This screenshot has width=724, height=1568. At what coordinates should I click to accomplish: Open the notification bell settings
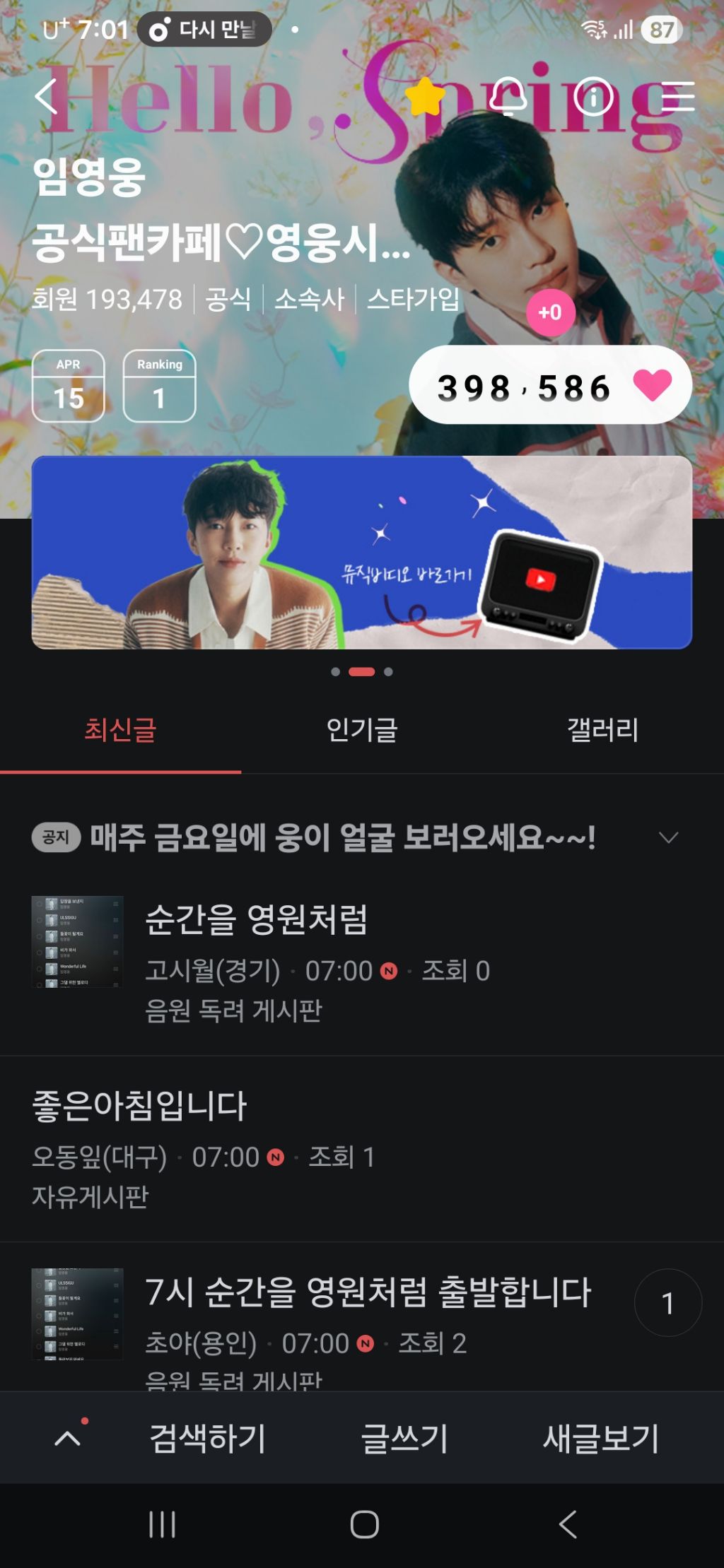508,97
